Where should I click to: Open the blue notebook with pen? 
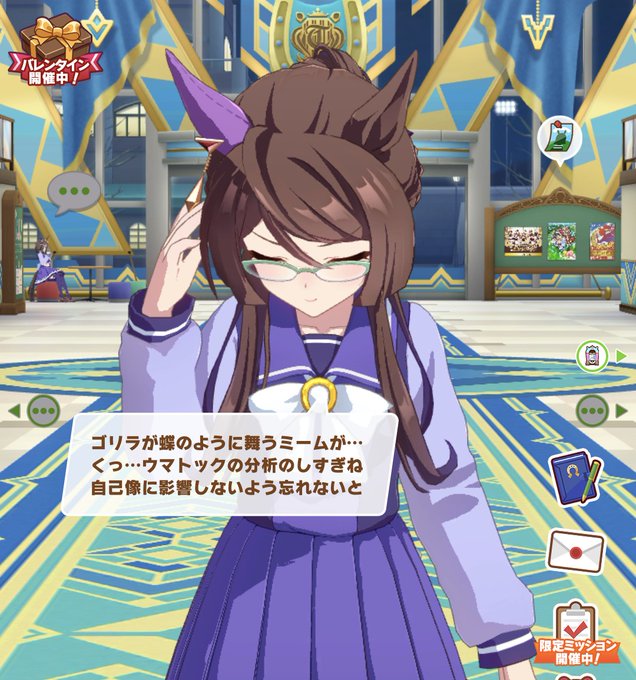point(574,479)
